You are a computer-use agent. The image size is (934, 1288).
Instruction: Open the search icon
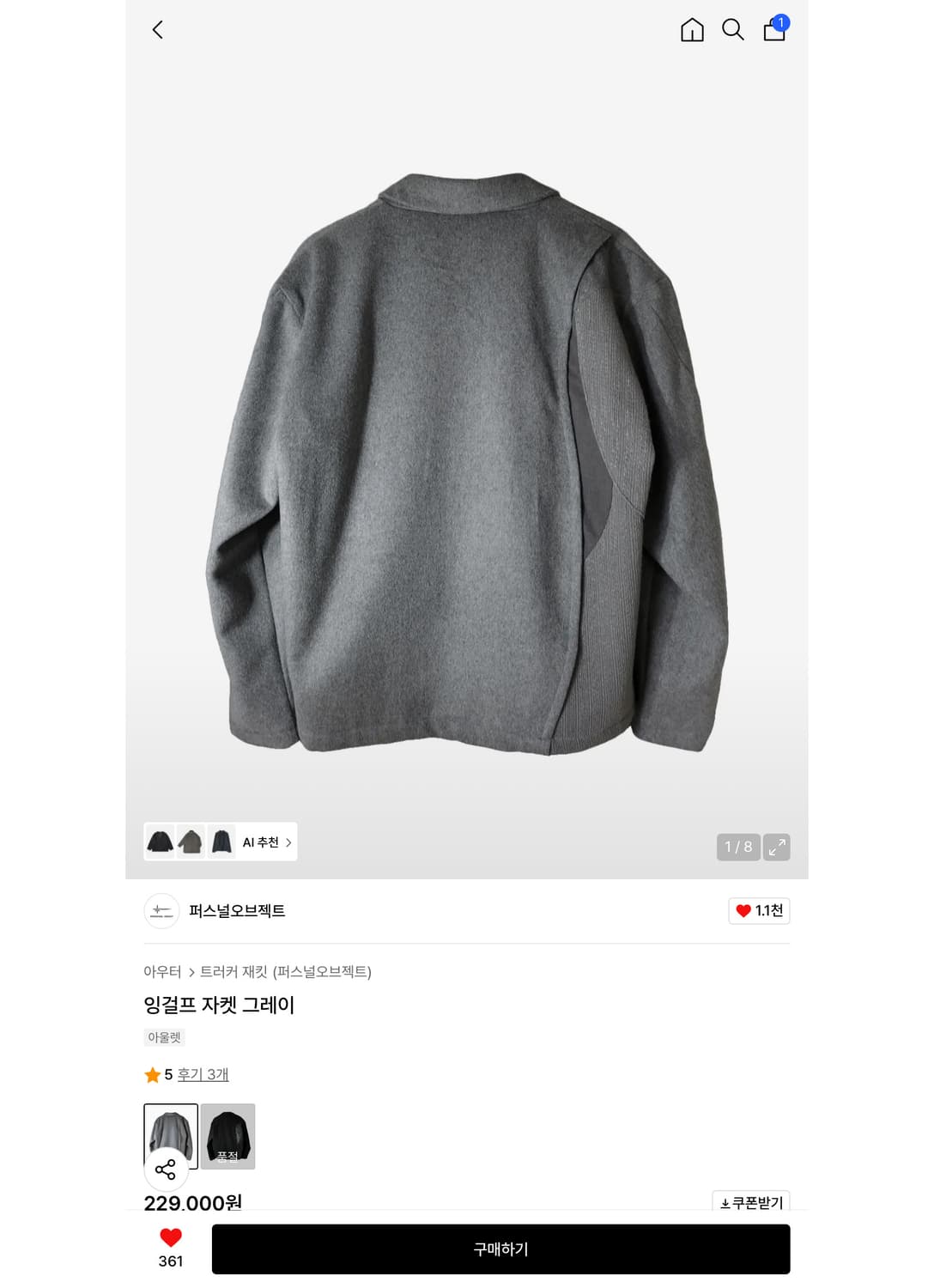coord(732,30)
